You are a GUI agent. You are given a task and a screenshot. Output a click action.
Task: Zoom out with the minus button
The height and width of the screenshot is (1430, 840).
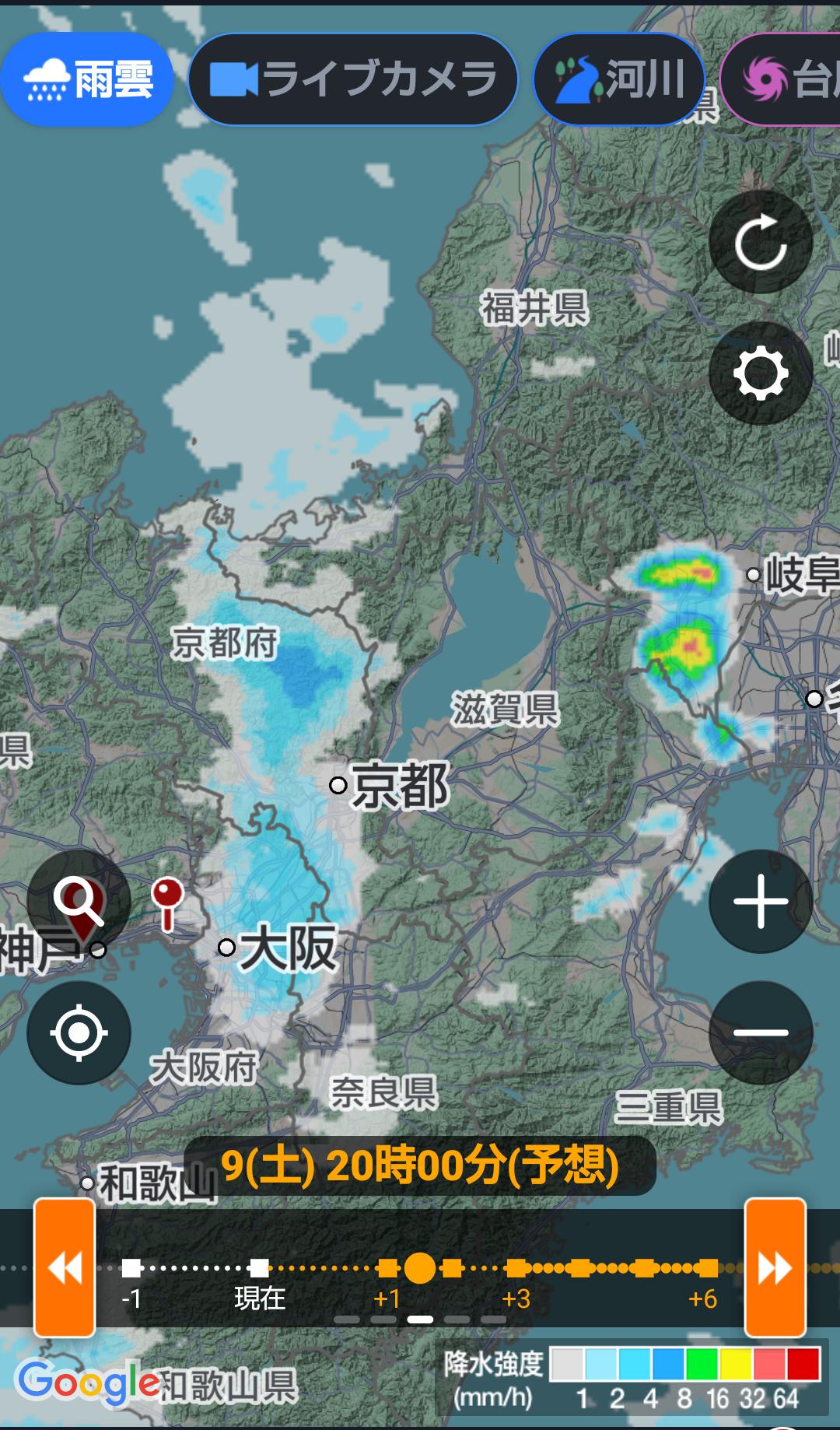[761, 1033]
